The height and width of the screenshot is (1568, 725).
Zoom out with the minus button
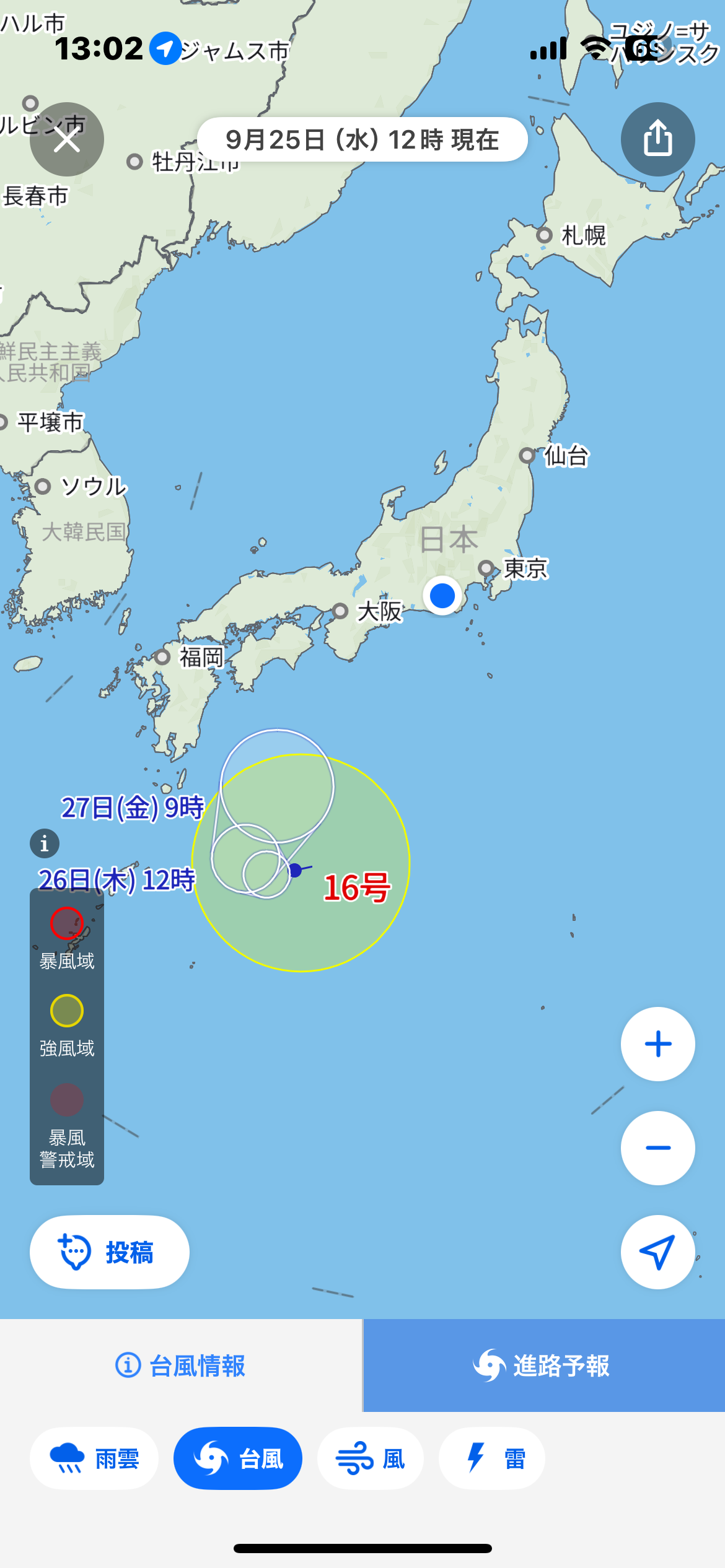(657, 1148)
